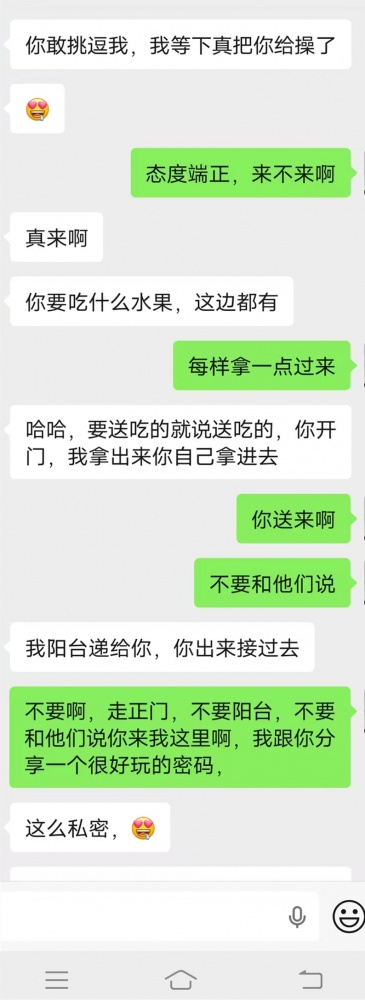
Task: Go to the home screen
Action: [181, 979]
